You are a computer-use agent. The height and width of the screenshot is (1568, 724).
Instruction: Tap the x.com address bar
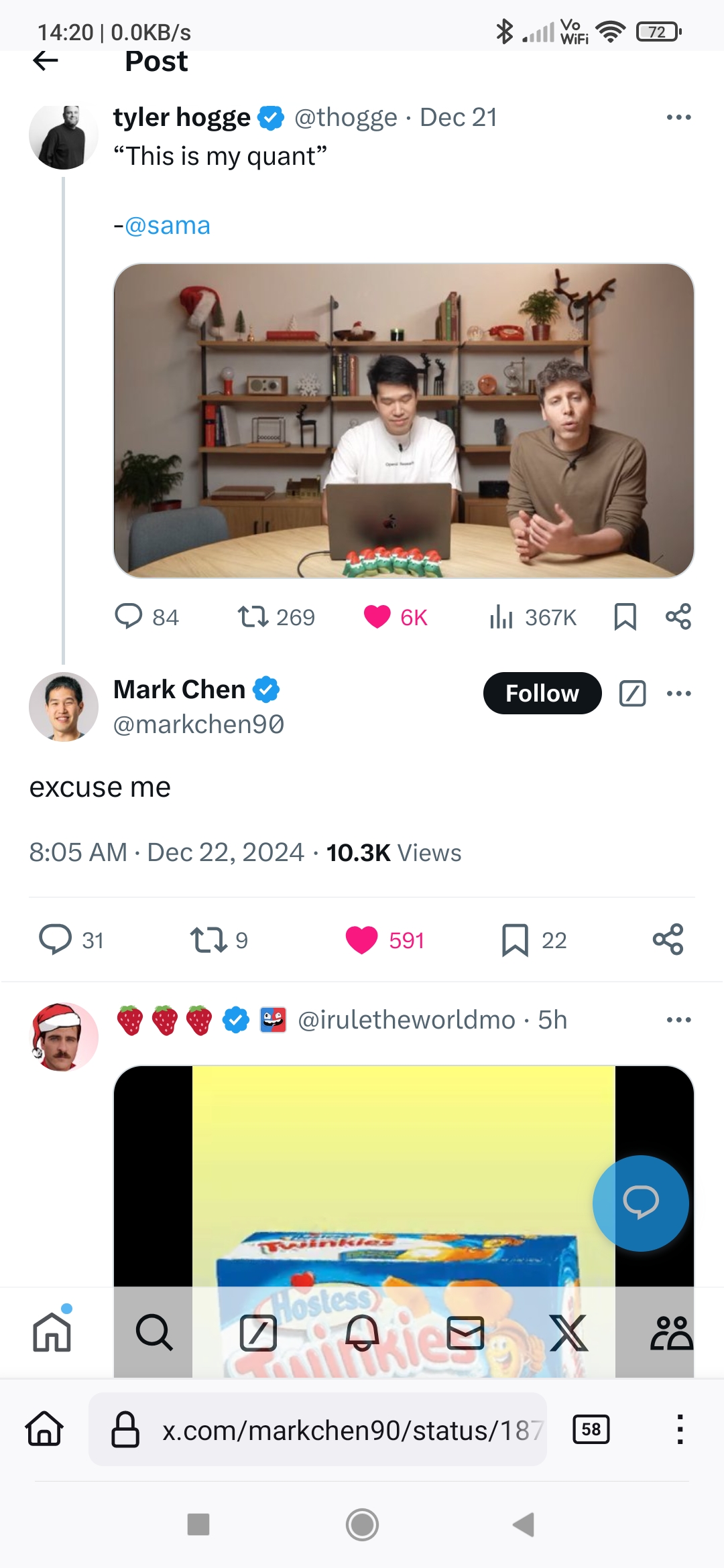335,1429
